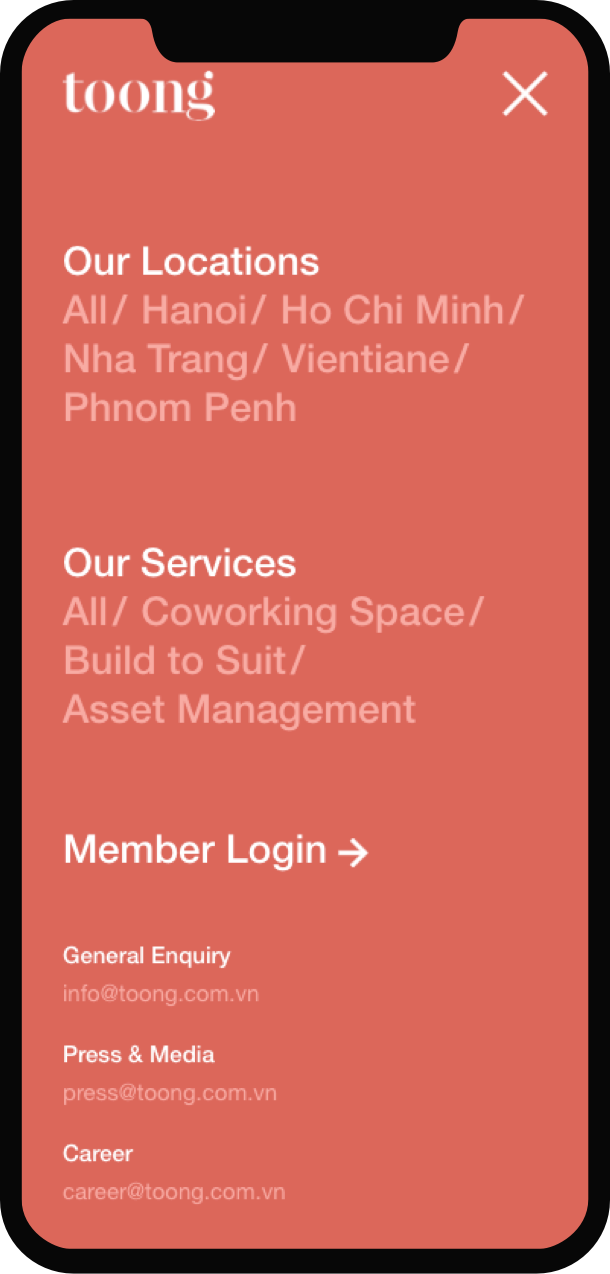Open the Hanoi locations
610x1274 pixels.
point(194,311)
